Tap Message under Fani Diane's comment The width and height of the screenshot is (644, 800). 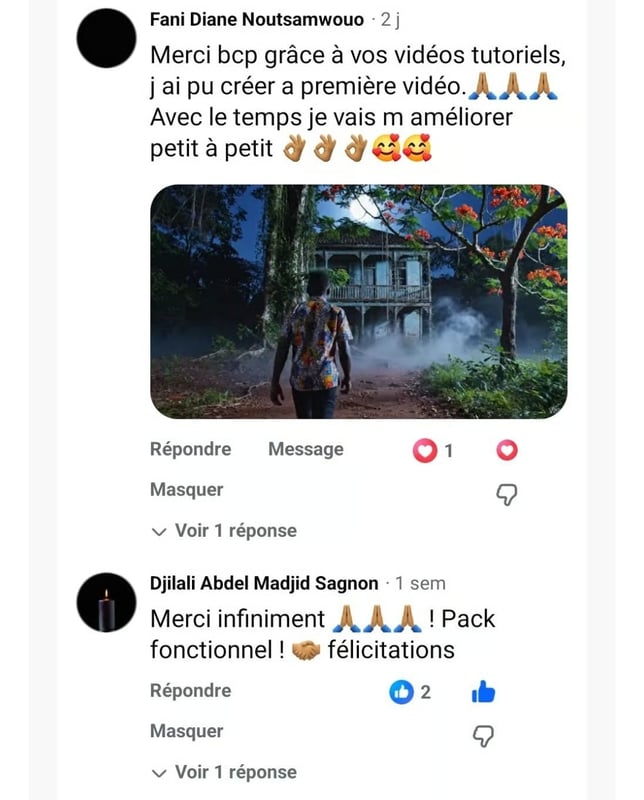click(x=305, y=450)
